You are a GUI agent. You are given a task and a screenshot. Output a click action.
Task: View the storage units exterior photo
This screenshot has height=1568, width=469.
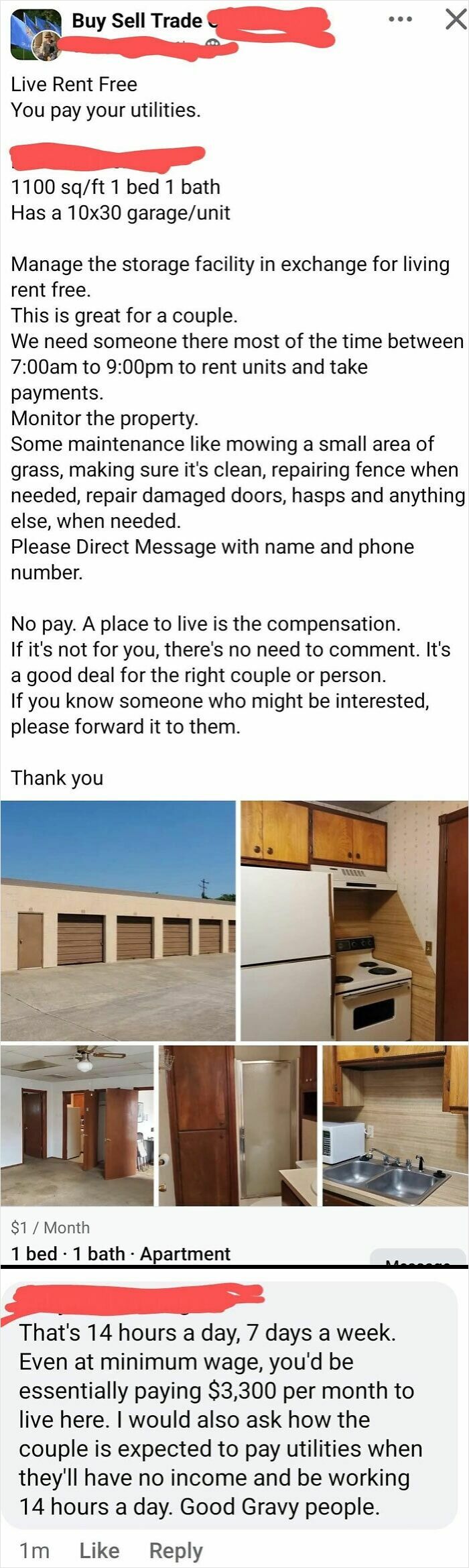[118, 920]
